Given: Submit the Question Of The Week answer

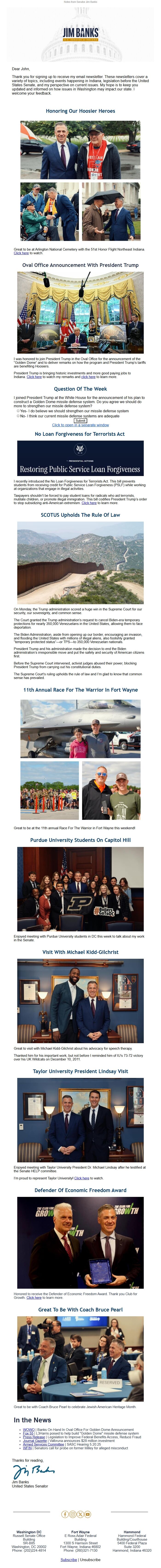Looking at the screenshot, I should click(x=80, y=421).
